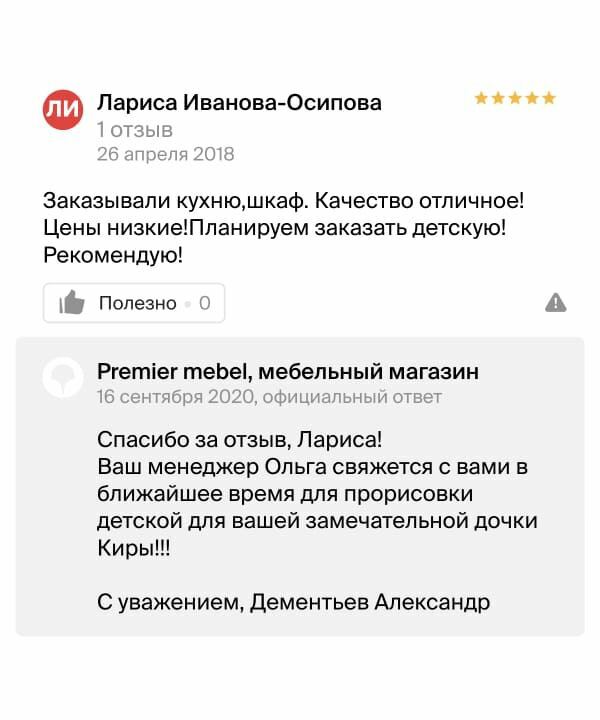
Task: Open the Premier mebel organization page
Action: [287, 372]
